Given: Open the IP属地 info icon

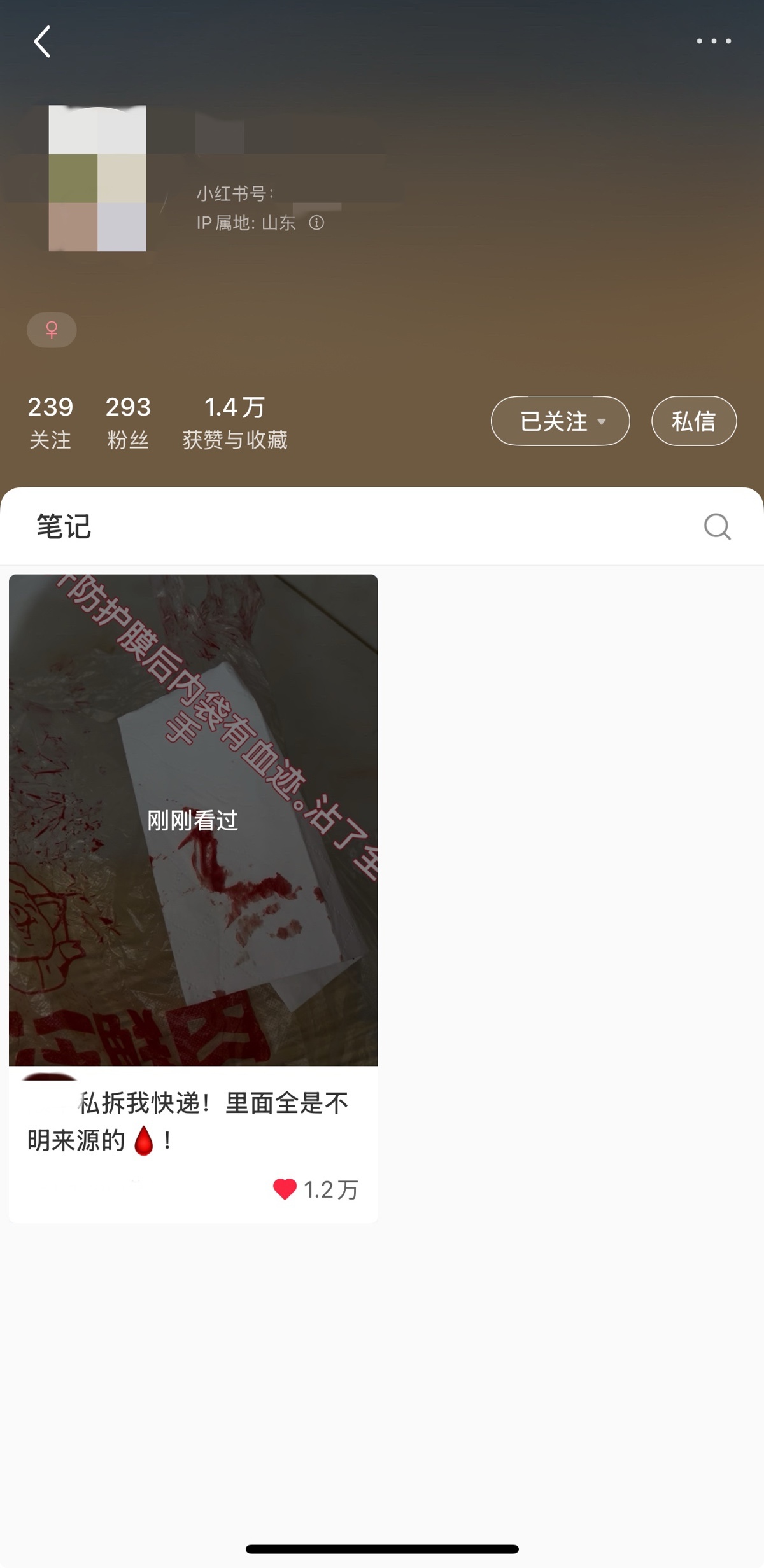Looking at the screenshot, I should pos(316,223).
